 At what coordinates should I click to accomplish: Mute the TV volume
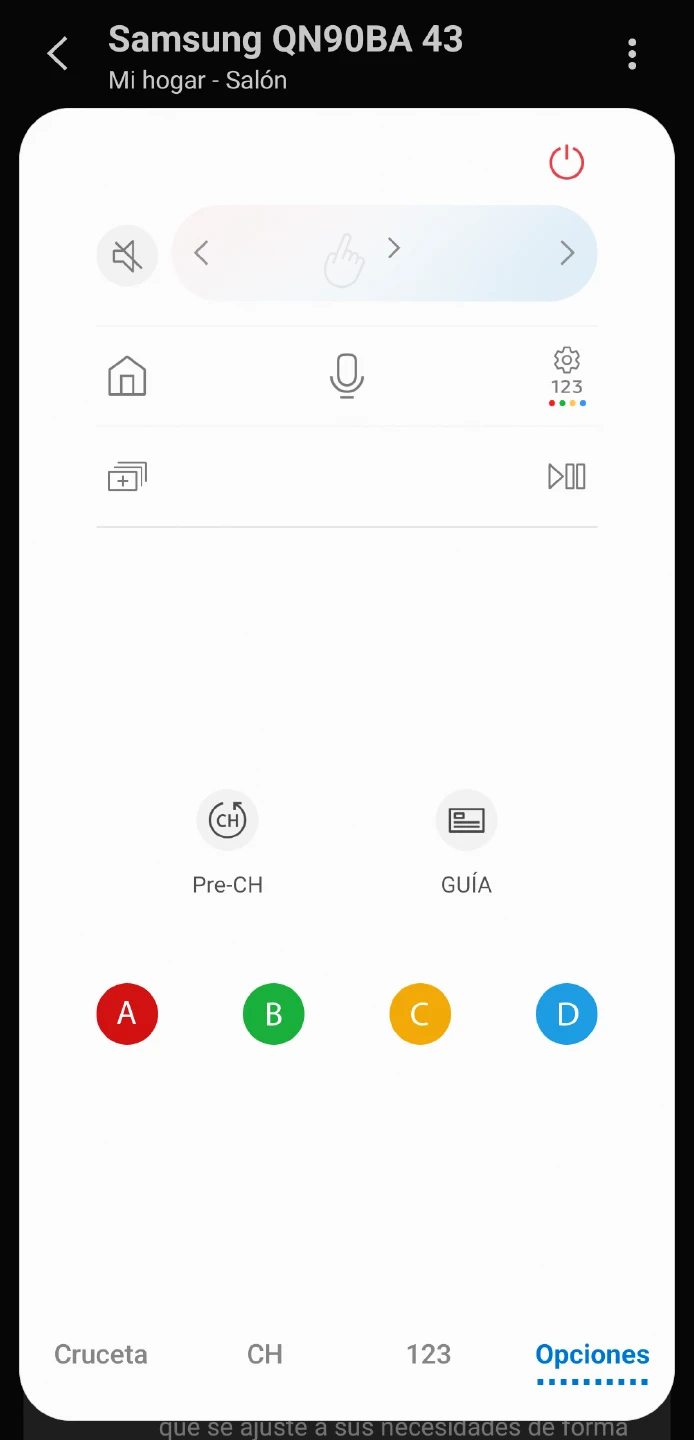127,257
